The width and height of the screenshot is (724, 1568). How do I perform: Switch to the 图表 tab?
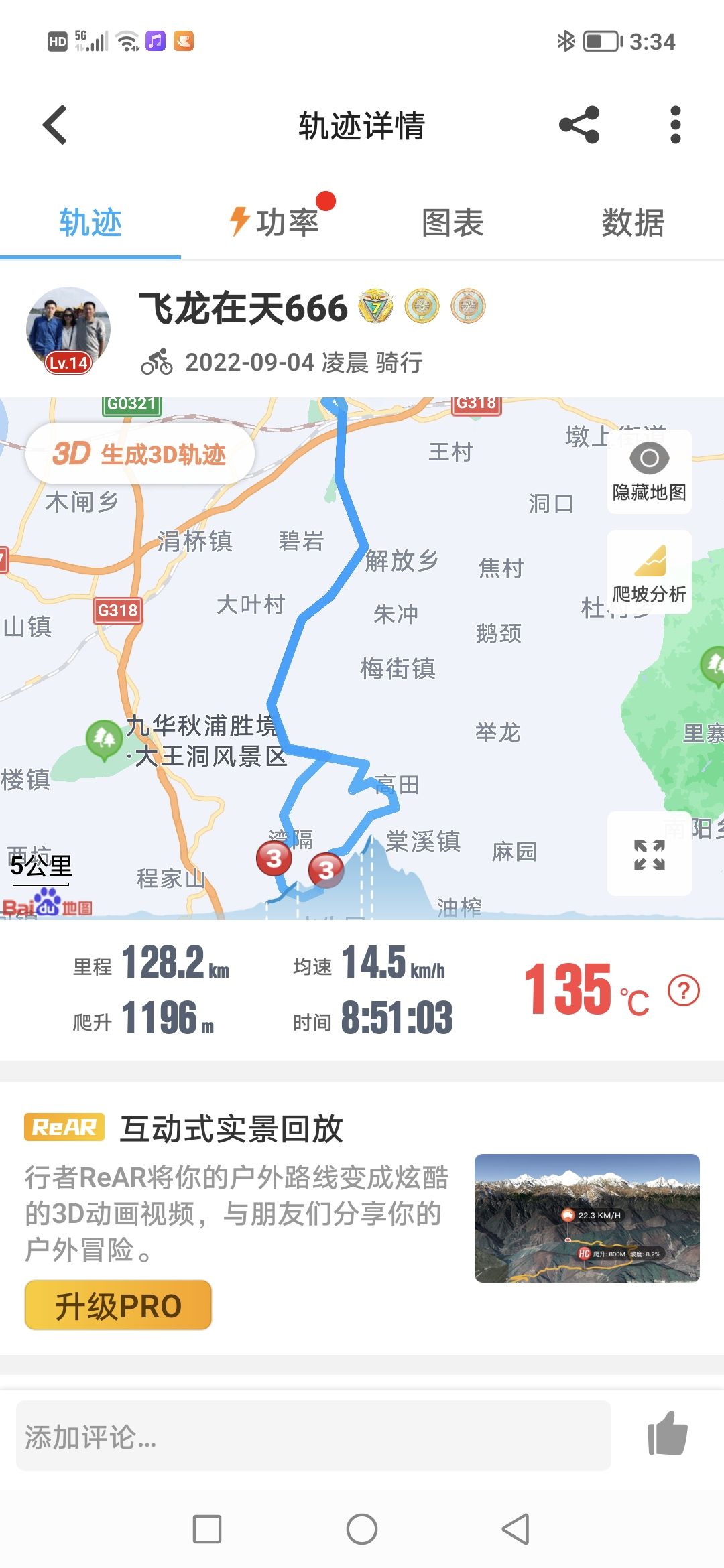pyautogui.click(x=452, y=222)
